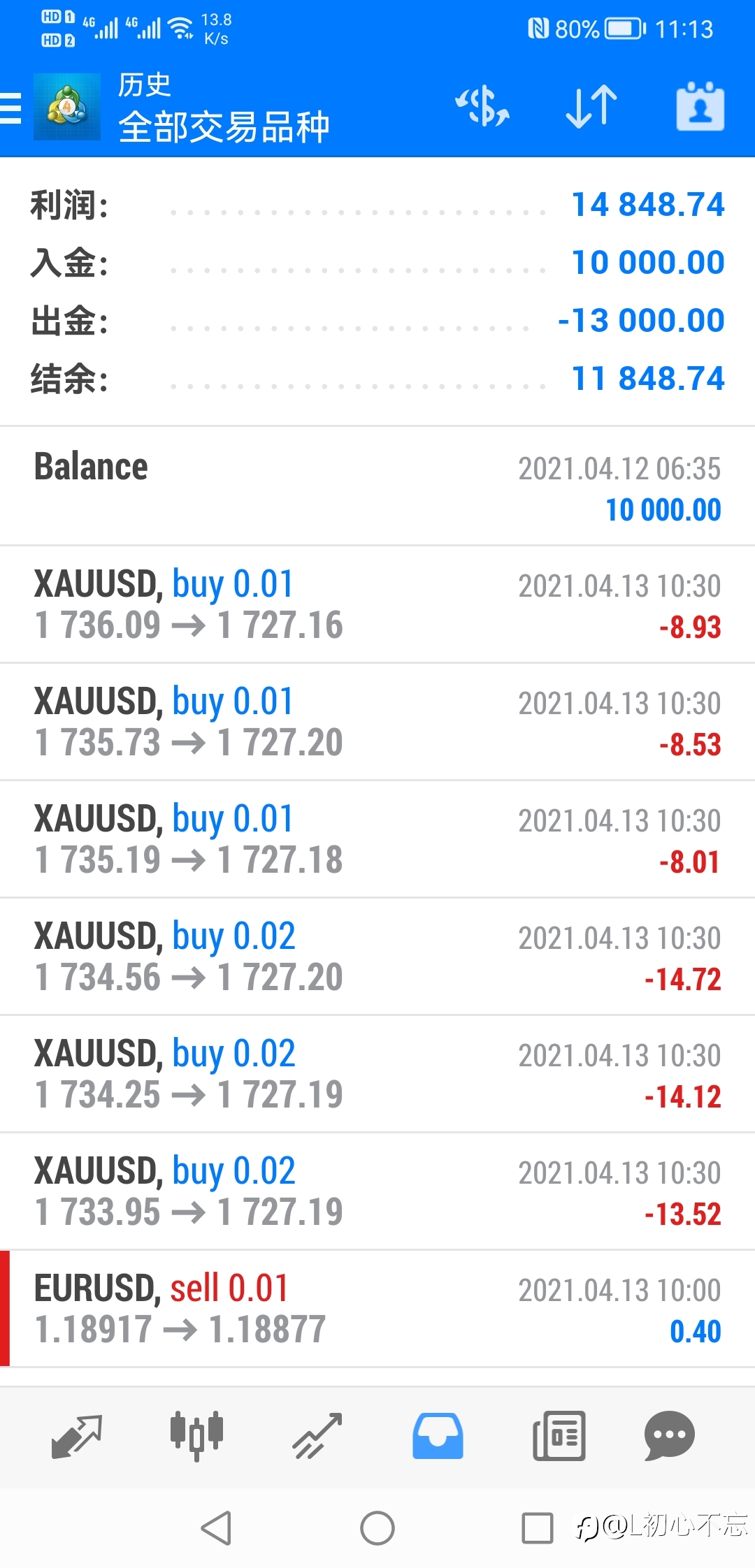Open the chat messages tab
The height and width of the screenshot is (1568, 755).
[670, 1436]
